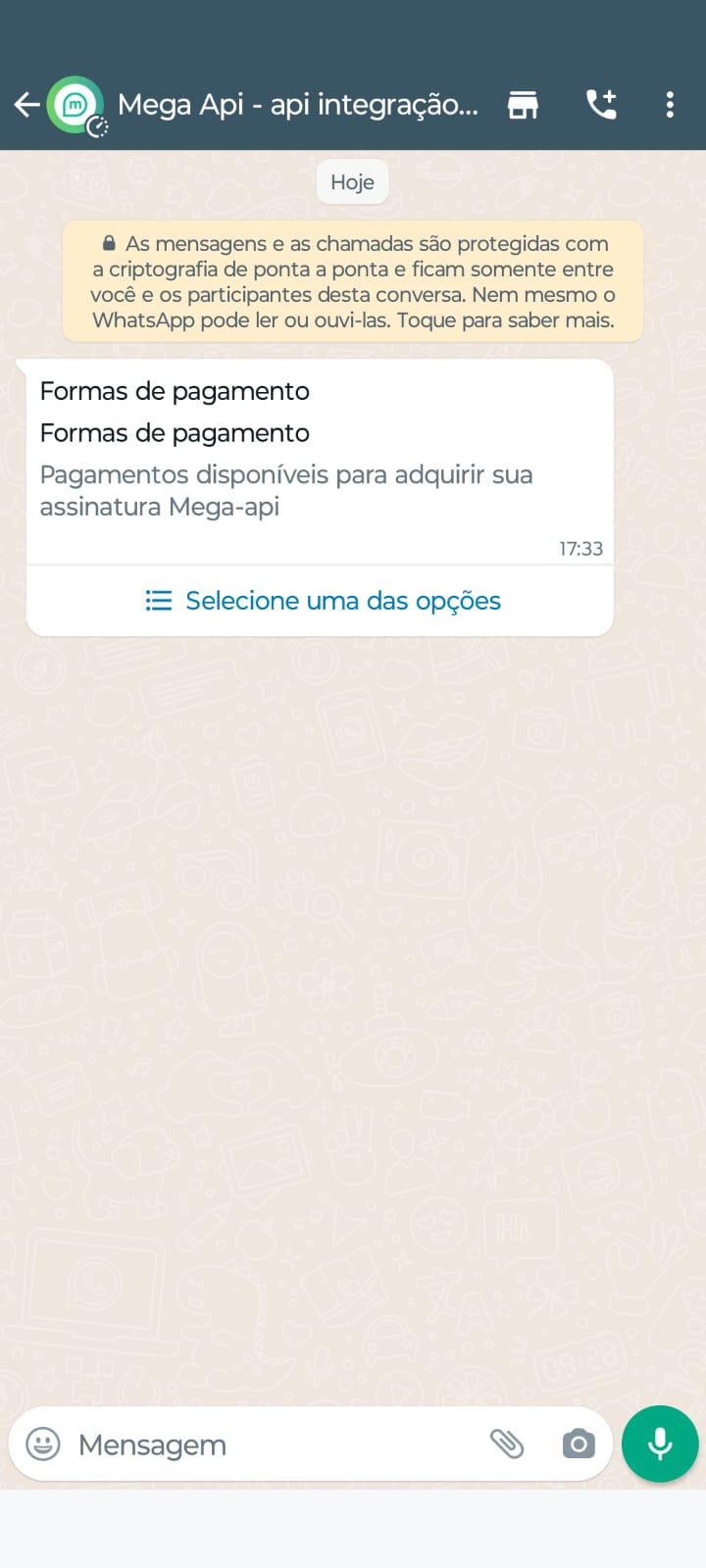The image size is (706, 1568).
Task: Focus the Mensagem text field
Action: click(x=275, y=1445)
